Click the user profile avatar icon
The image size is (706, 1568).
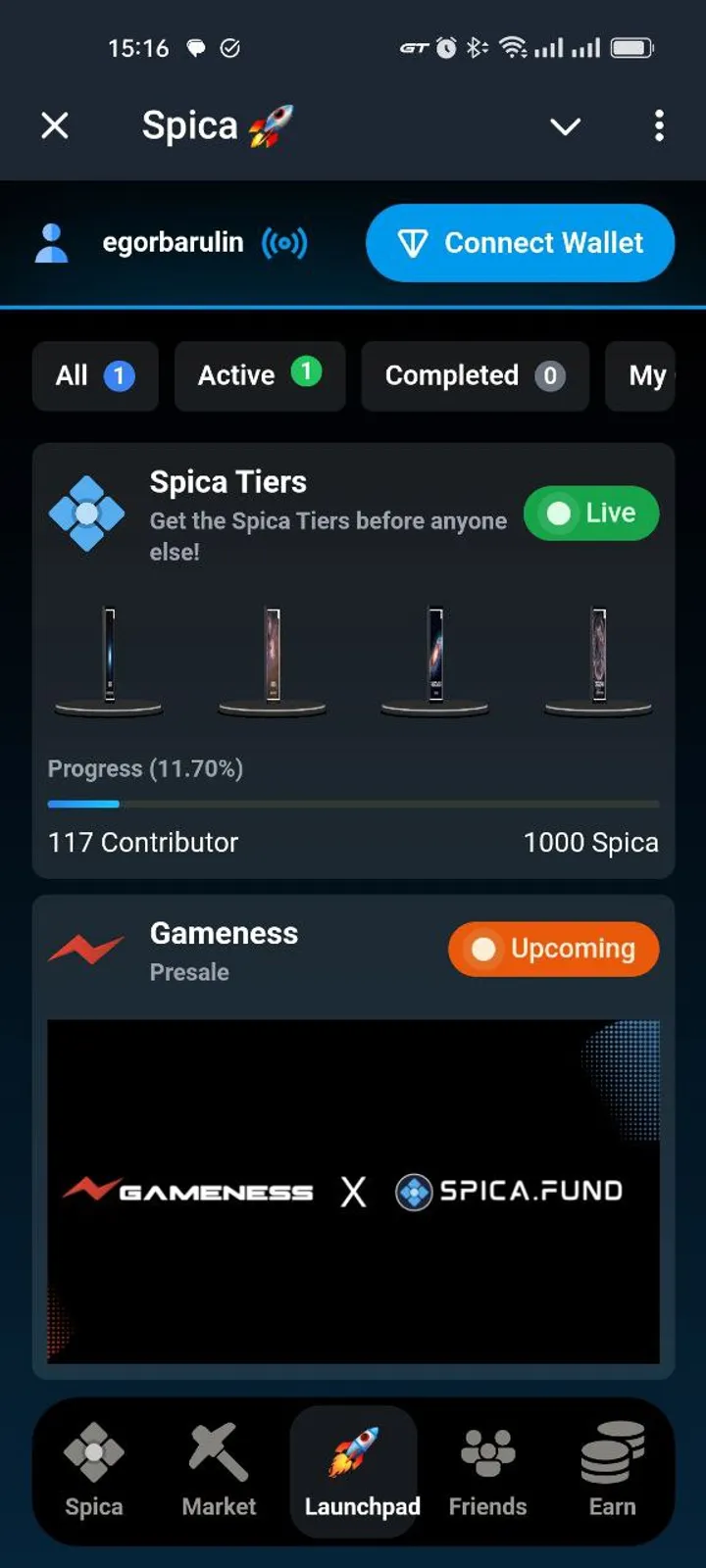click(51, 243)
